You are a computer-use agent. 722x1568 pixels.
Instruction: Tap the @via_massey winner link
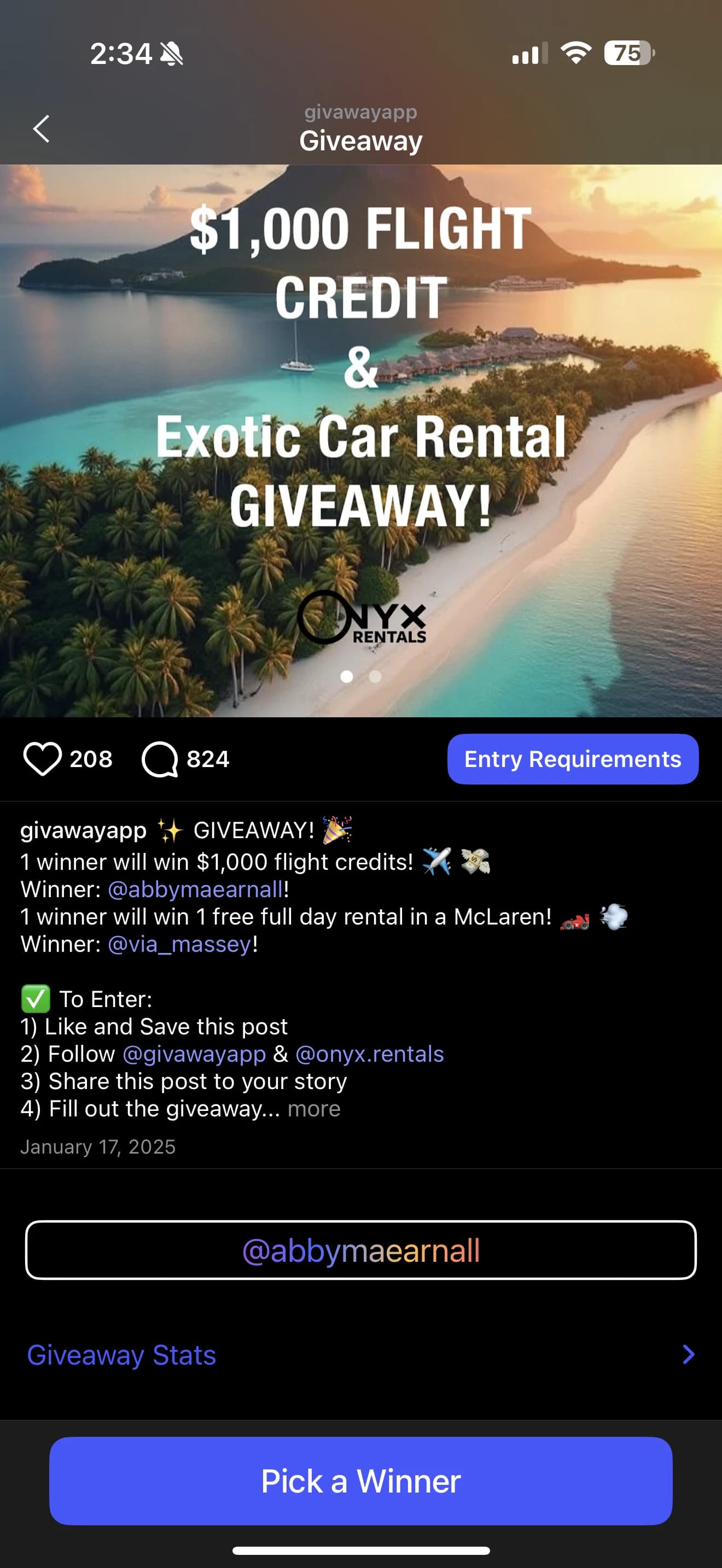(179, 945)
